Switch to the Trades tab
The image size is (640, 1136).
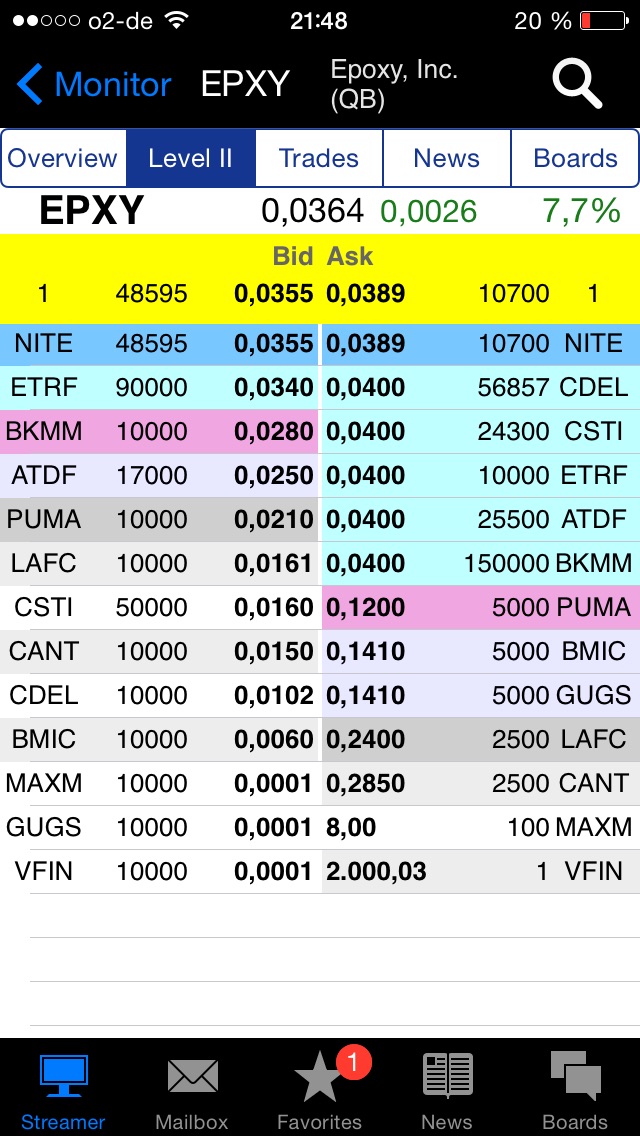coord(319,158)
